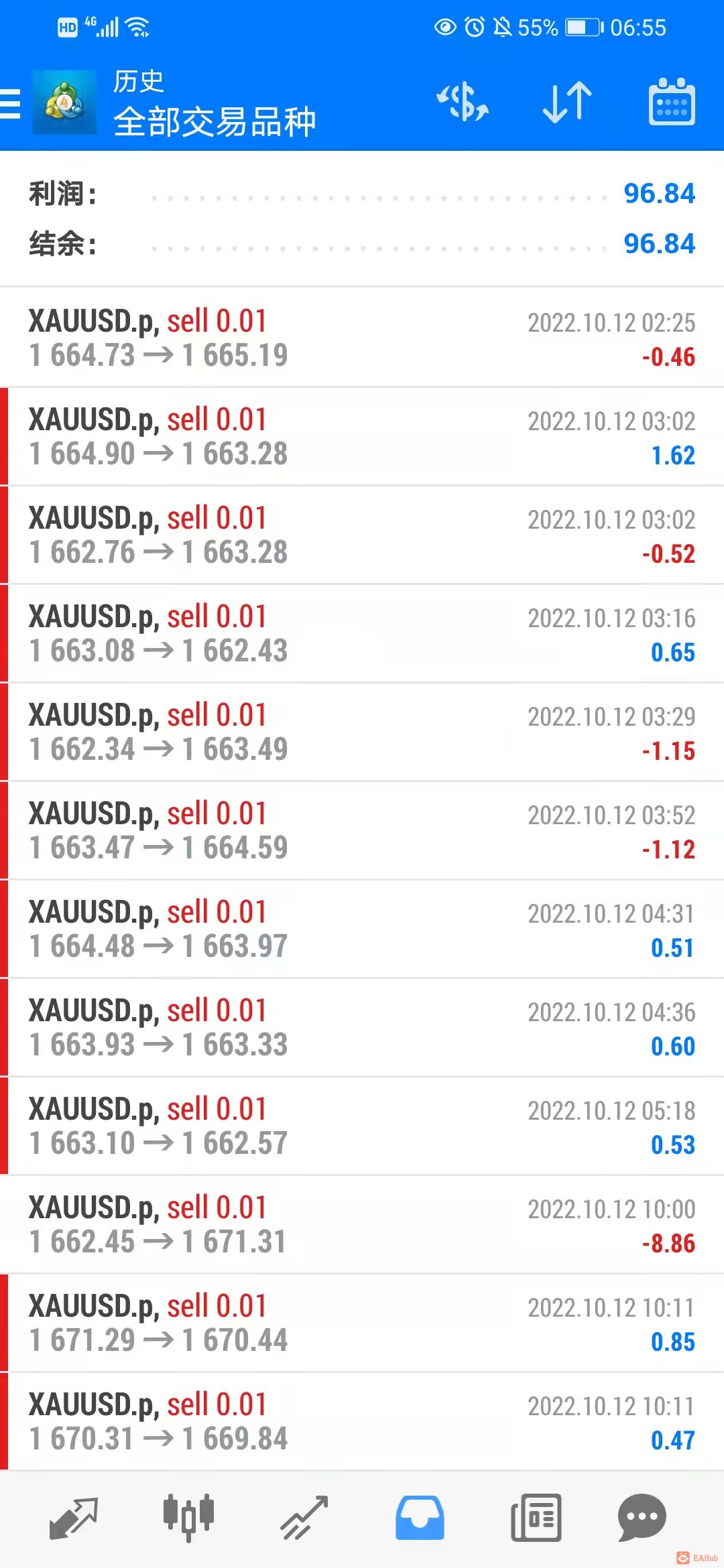Image resolution: width=724 pixels, height=1568 pixels.
Task: View the 03:52 trade with -1.12 loss
Action: point(362,830)
